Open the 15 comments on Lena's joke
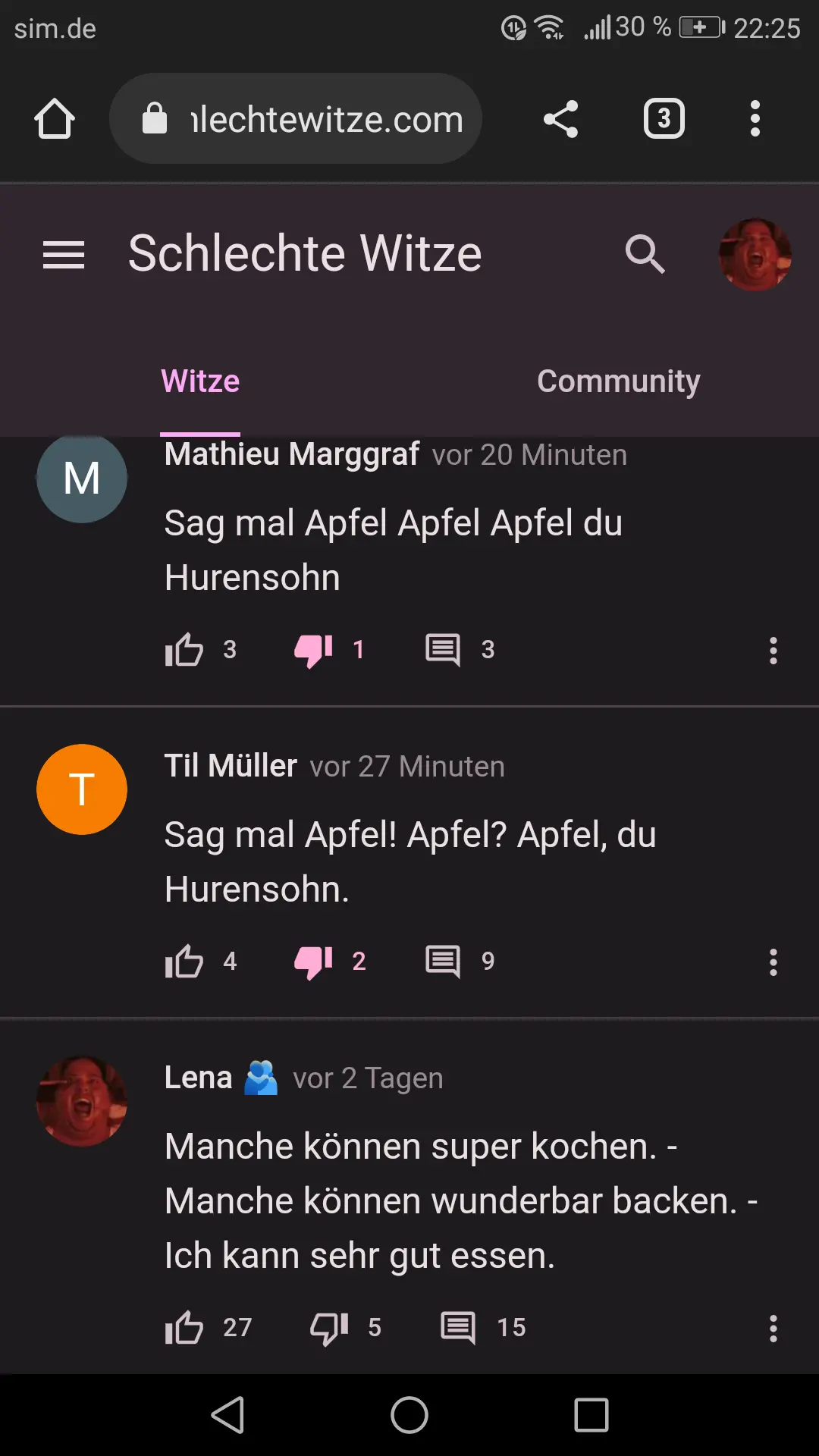This screenshot has width=819, height=1456. pos(459,1328)
